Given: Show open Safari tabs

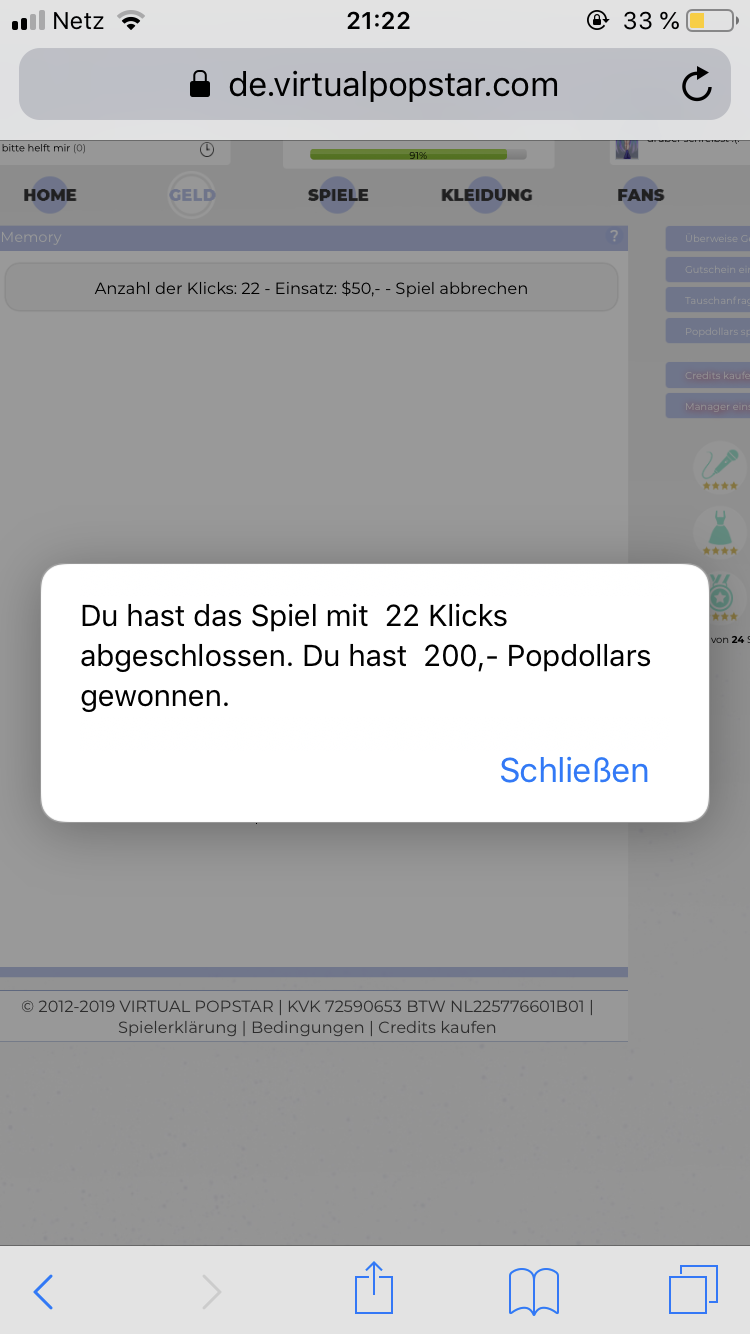Looking at the screenshot, I should tap(692, 1290).
